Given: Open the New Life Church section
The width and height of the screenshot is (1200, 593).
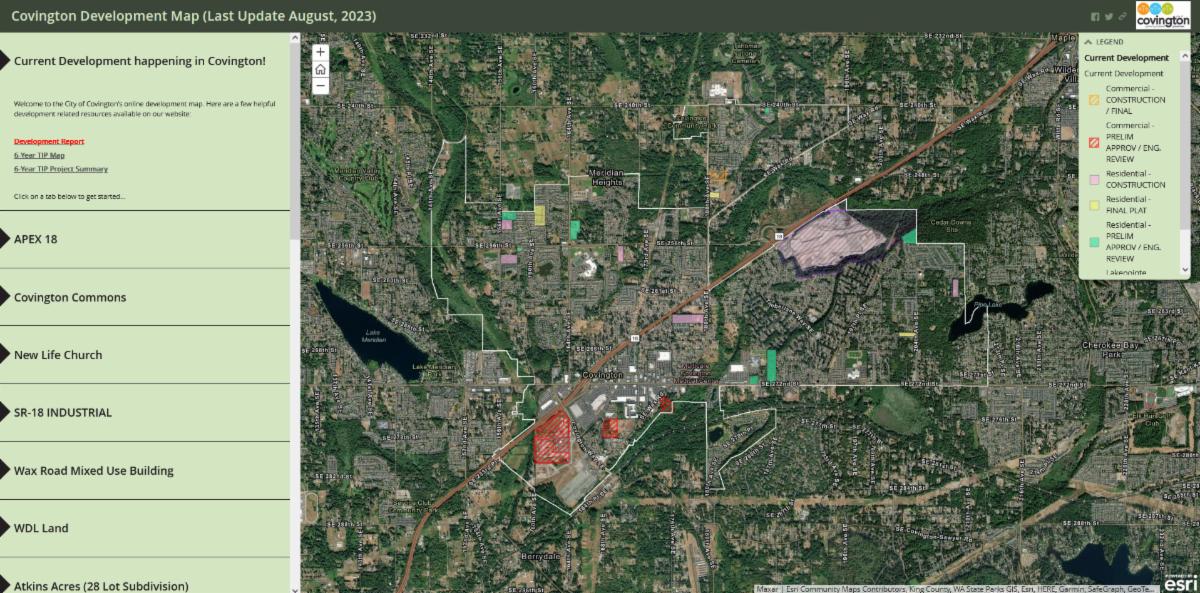Looking at the screenshot, I should (145, 355).
